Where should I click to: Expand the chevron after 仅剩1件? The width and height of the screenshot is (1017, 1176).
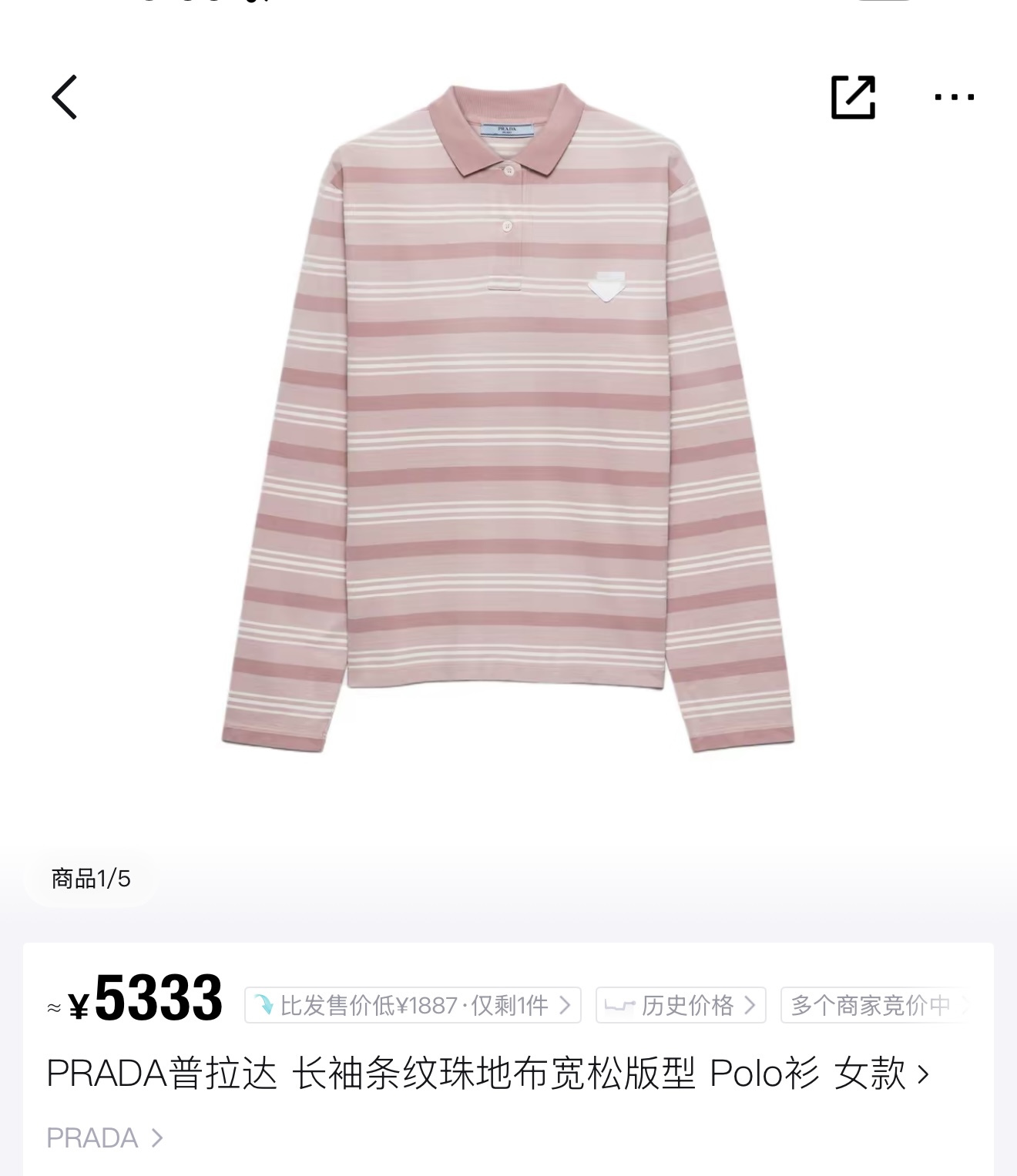tap(568, 1005)
